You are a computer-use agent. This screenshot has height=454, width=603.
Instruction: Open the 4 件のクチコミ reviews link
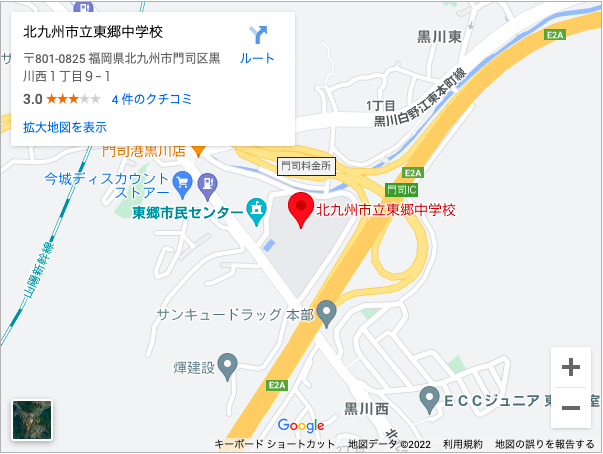pos(152,99)
